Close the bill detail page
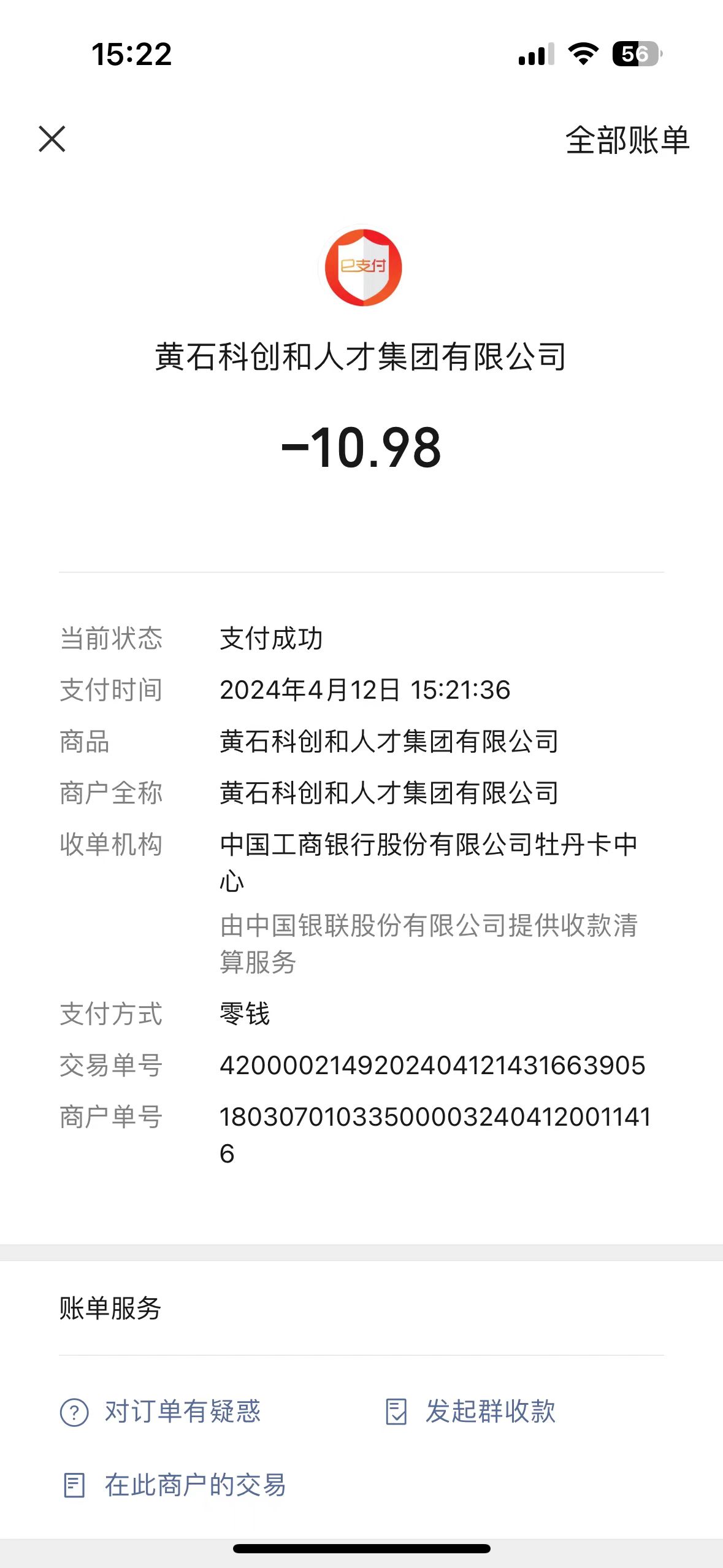 (x=52, y=139)
